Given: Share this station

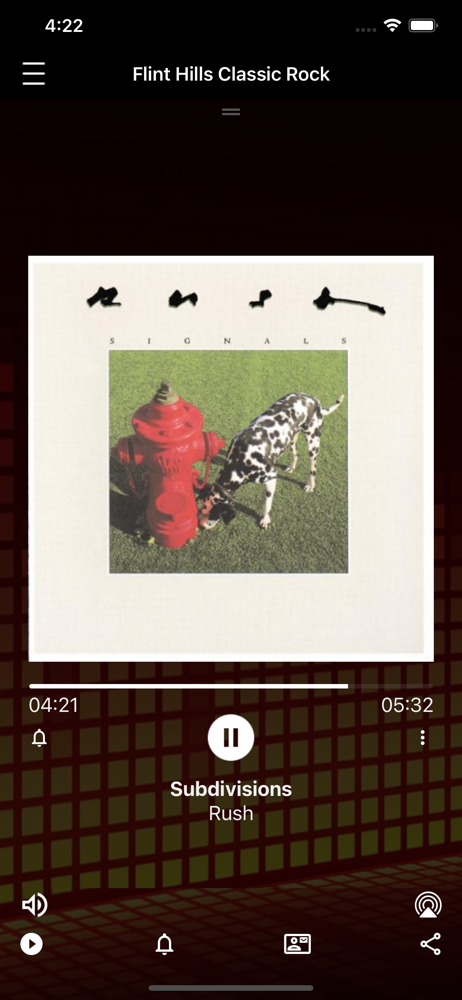Looking at the screenshot, I should (431, 944).
